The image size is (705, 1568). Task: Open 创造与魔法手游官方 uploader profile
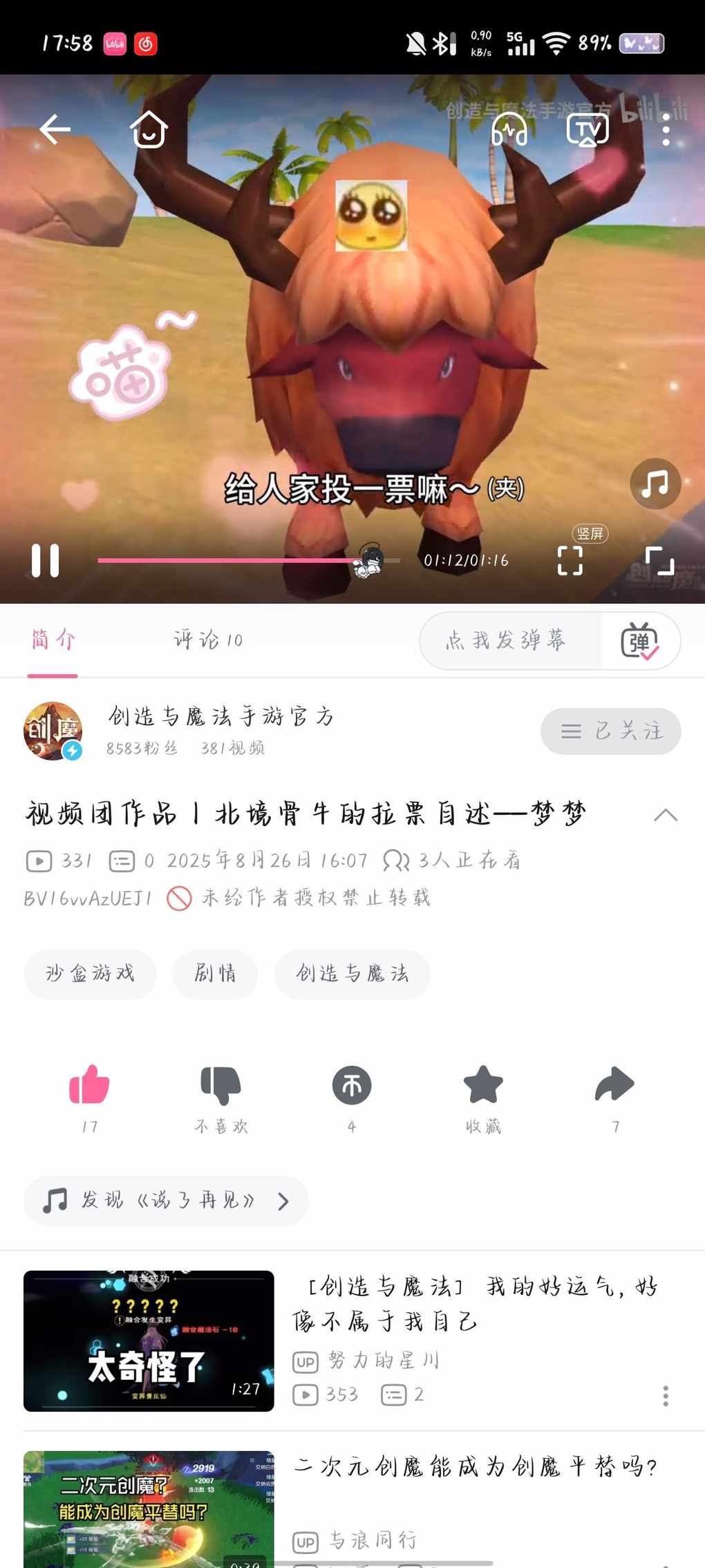tap(54, 731)
